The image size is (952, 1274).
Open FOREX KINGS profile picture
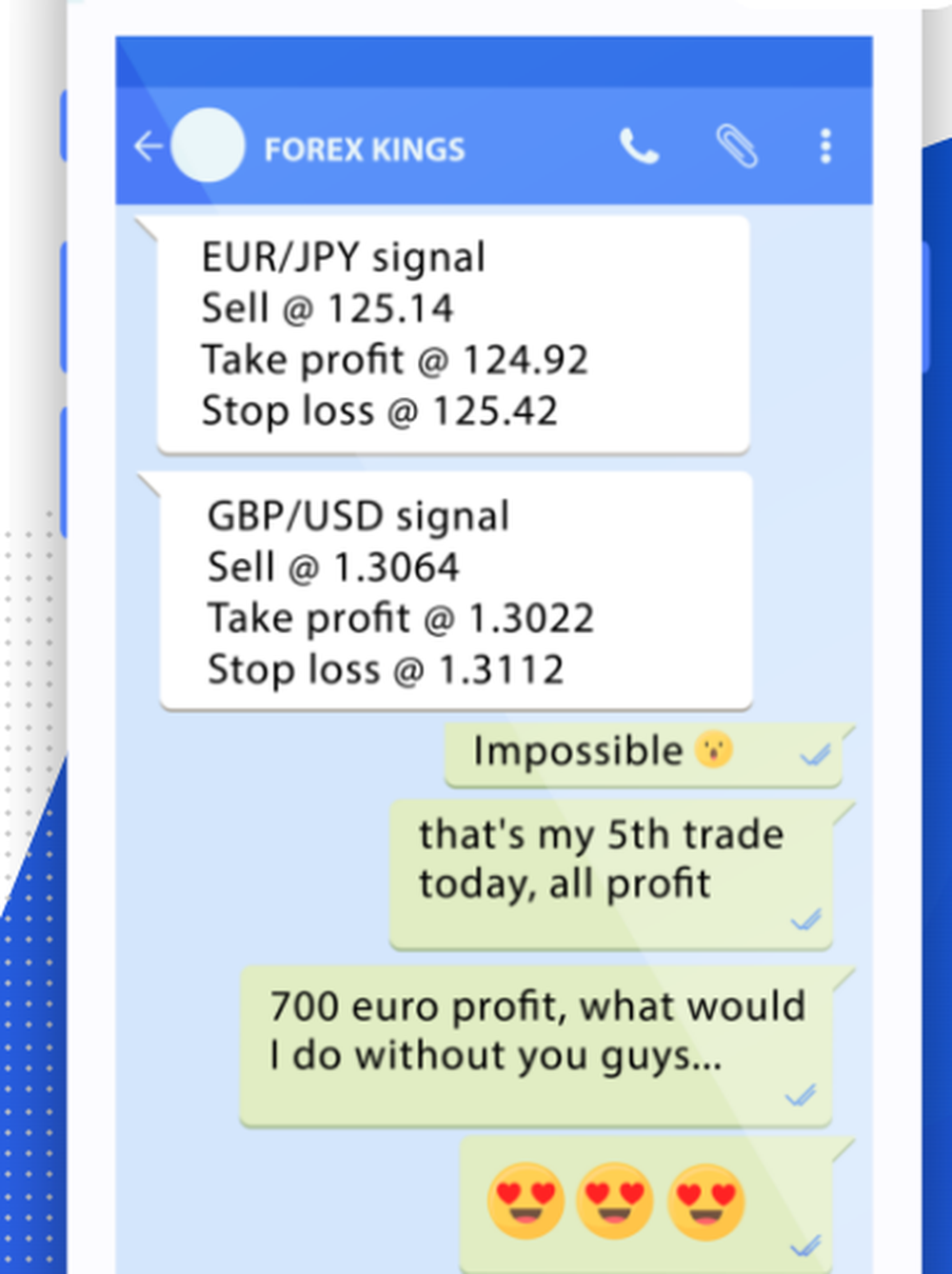(208, 145)
